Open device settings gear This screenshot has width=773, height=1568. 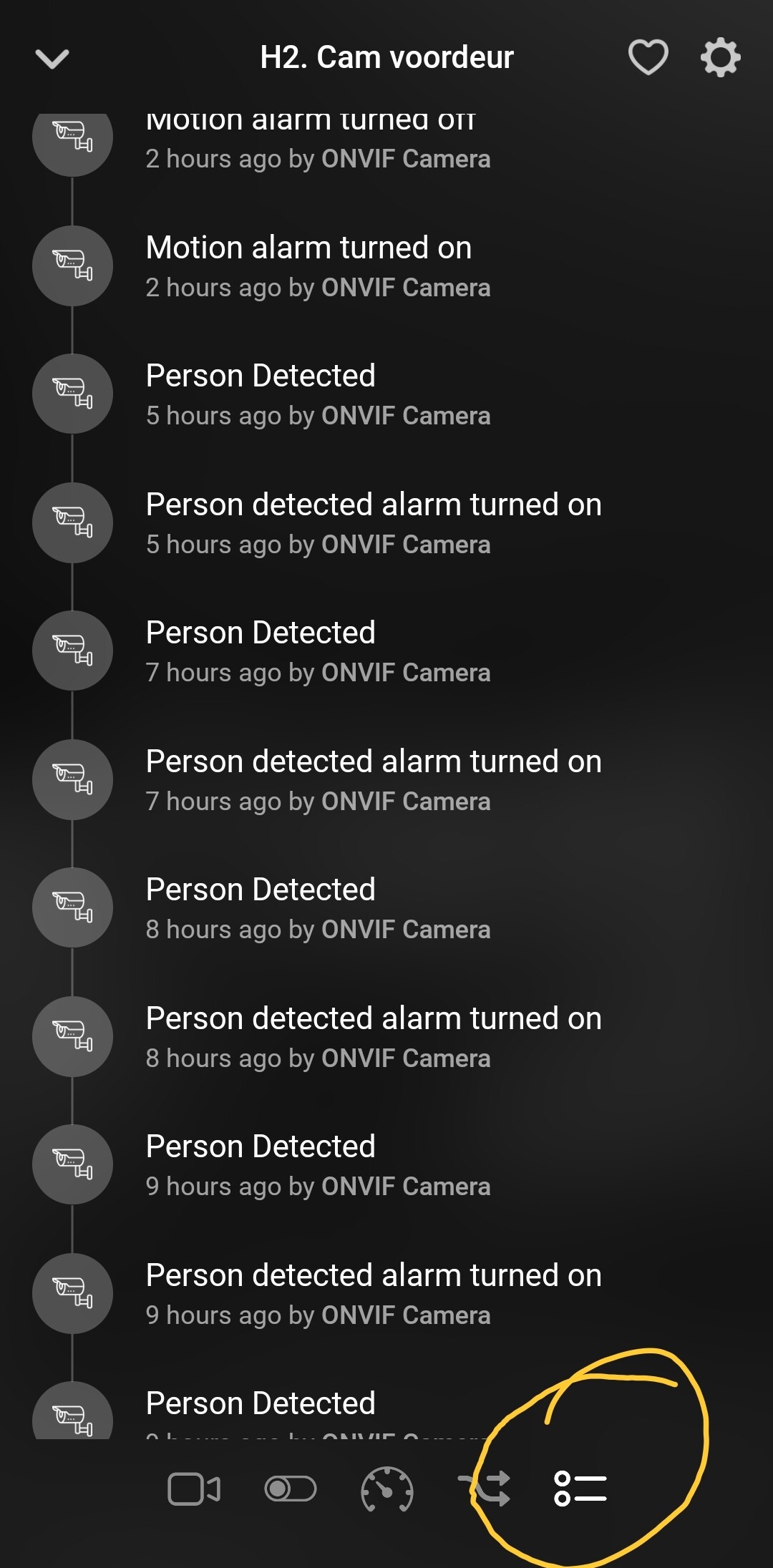pyautogui.click(x=720, y=57)
